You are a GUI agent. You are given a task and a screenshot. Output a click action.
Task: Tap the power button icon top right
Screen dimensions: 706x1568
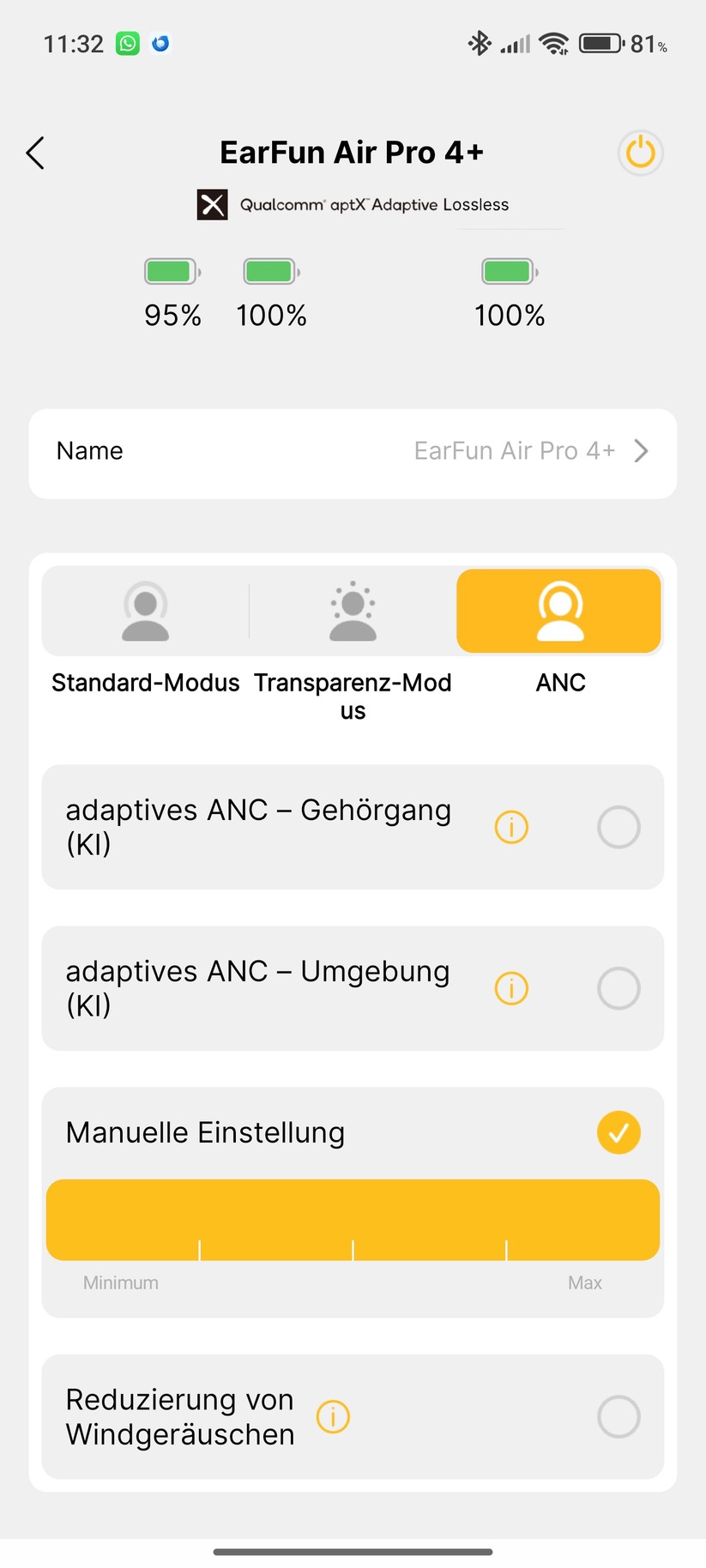coord(640,153)
